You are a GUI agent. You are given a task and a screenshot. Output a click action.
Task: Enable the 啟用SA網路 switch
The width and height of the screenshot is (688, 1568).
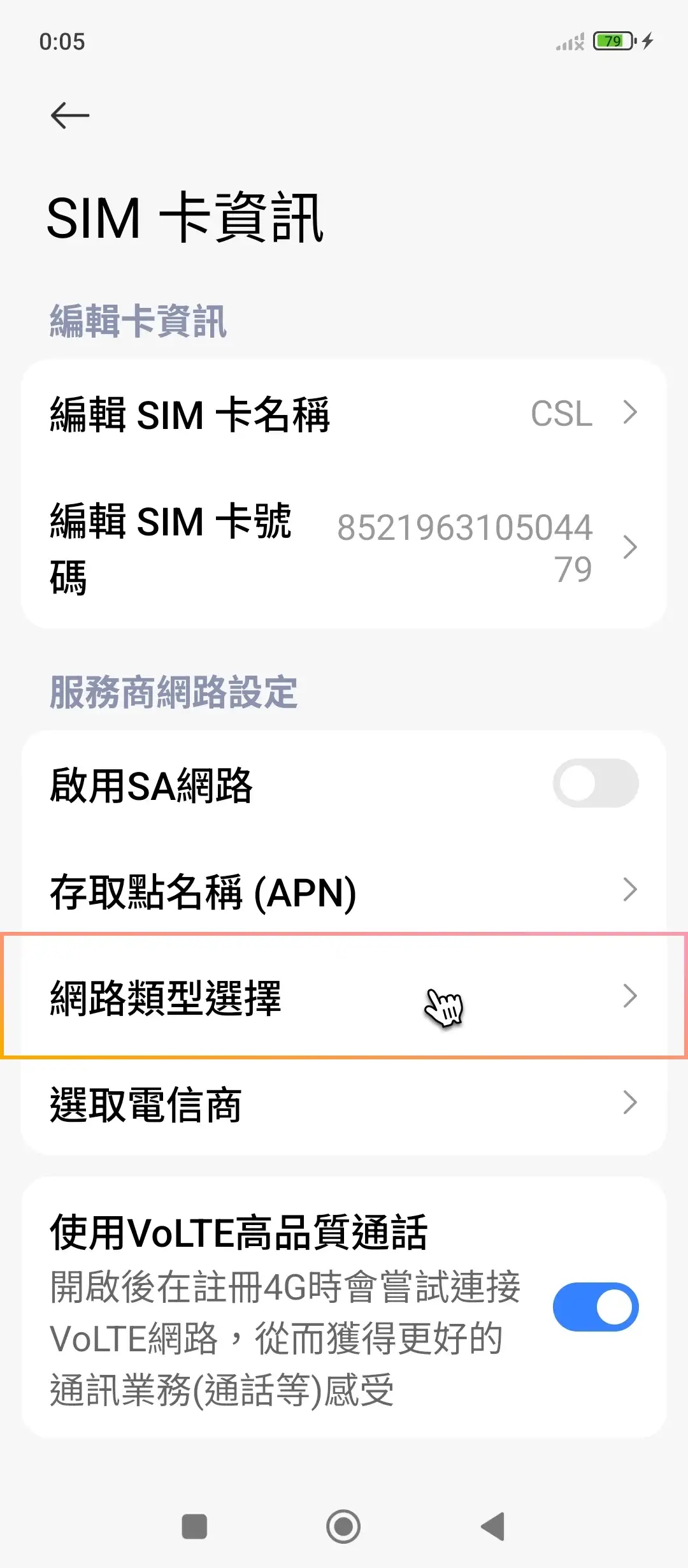595,783
